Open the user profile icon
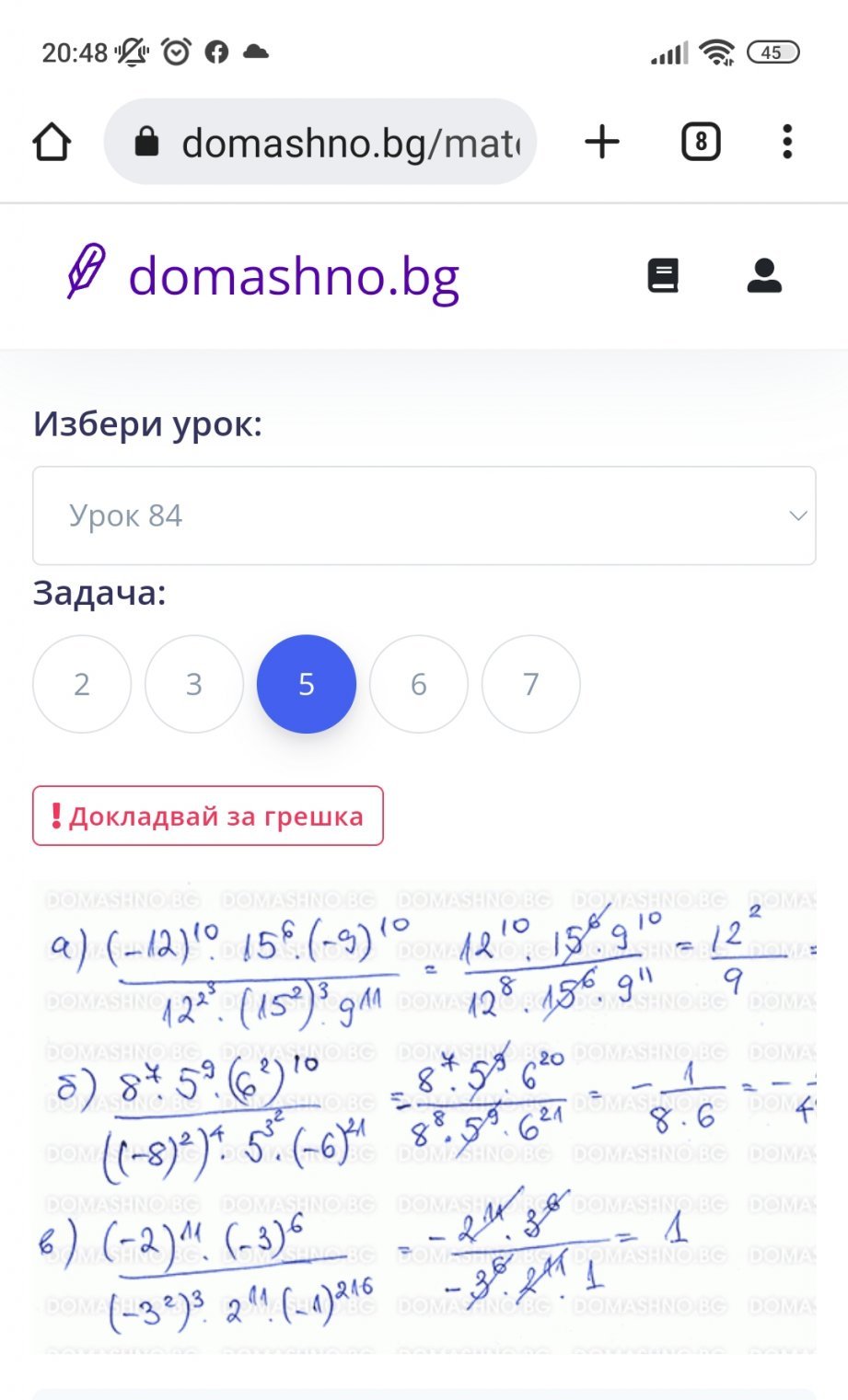This screenshot has height=1400, width=848. point(764,275)
